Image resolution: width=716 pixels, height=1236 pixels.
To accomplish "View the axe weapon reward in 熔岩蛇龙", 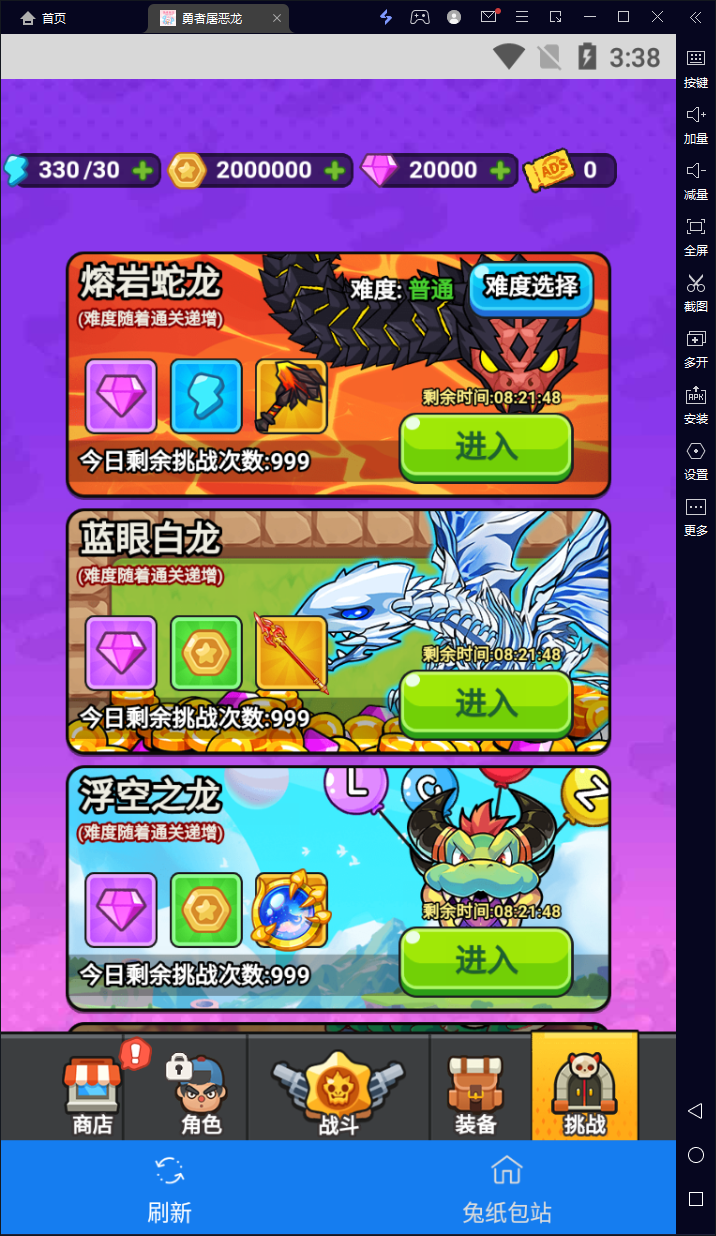I will 291,396.
